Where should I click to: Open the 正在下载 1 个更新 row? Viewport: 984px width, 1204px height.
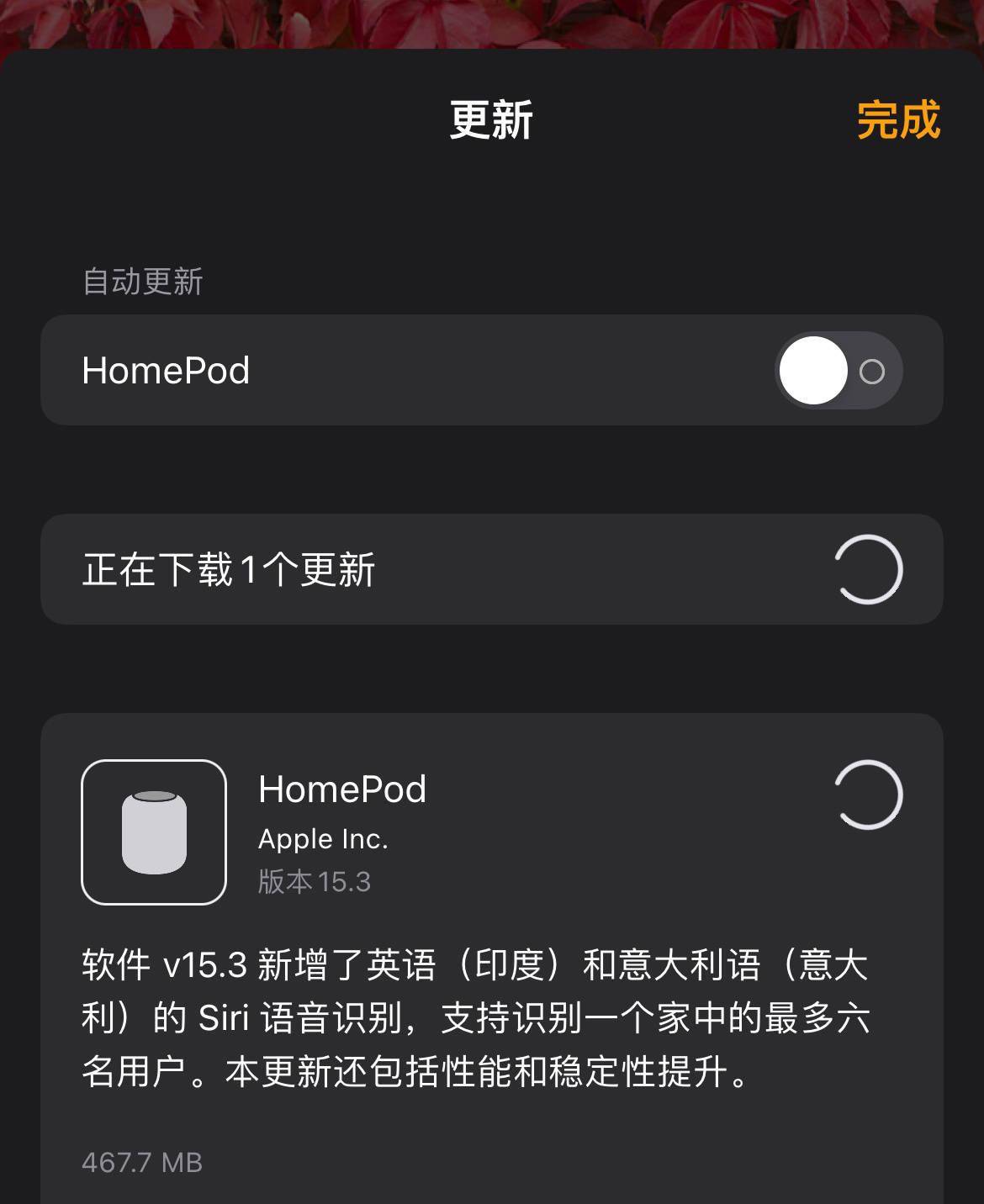(492, 568)
